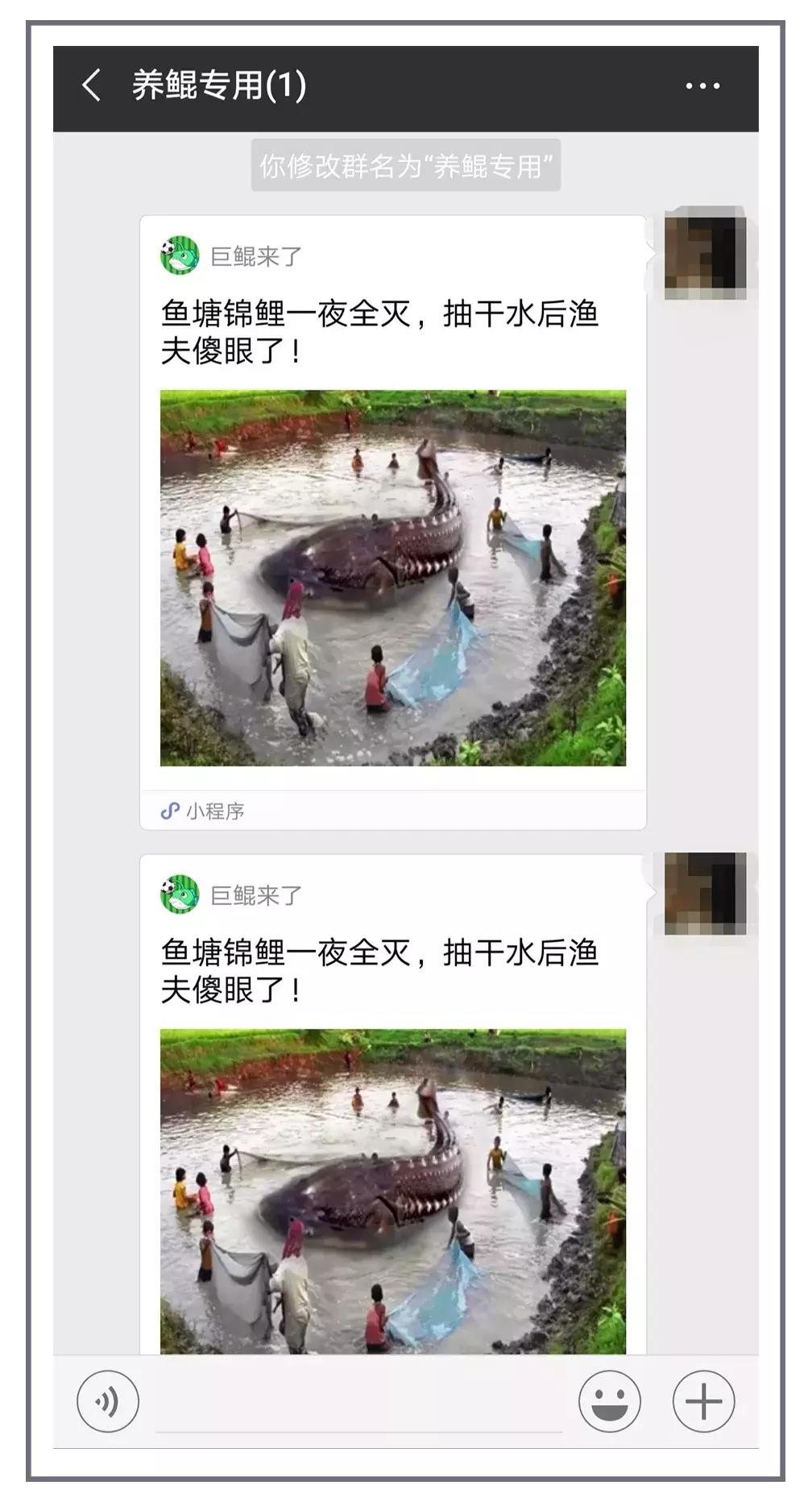Tap the back arrow to leave the chat
This screenshot has width=812, height=1510.
[91, 83]
